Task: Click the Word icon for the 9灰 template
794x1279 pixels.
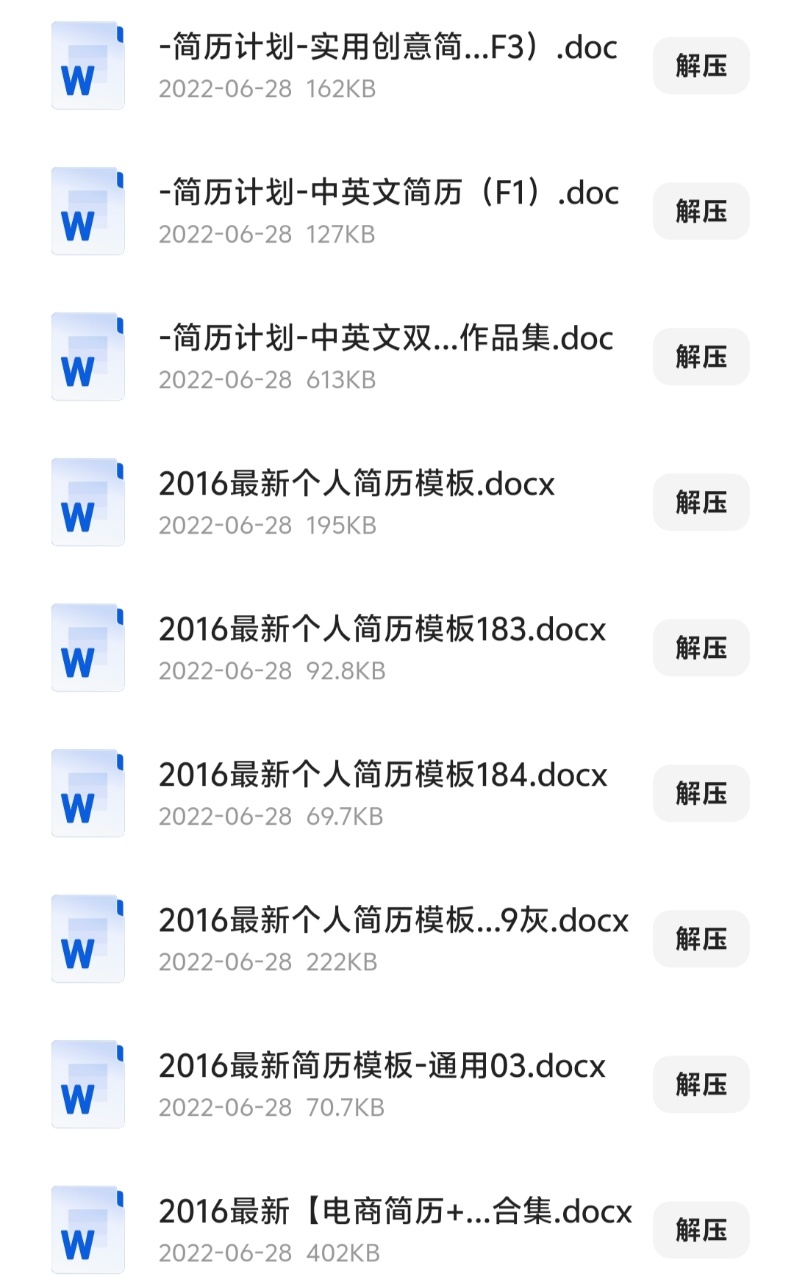Action: [87, 937]
